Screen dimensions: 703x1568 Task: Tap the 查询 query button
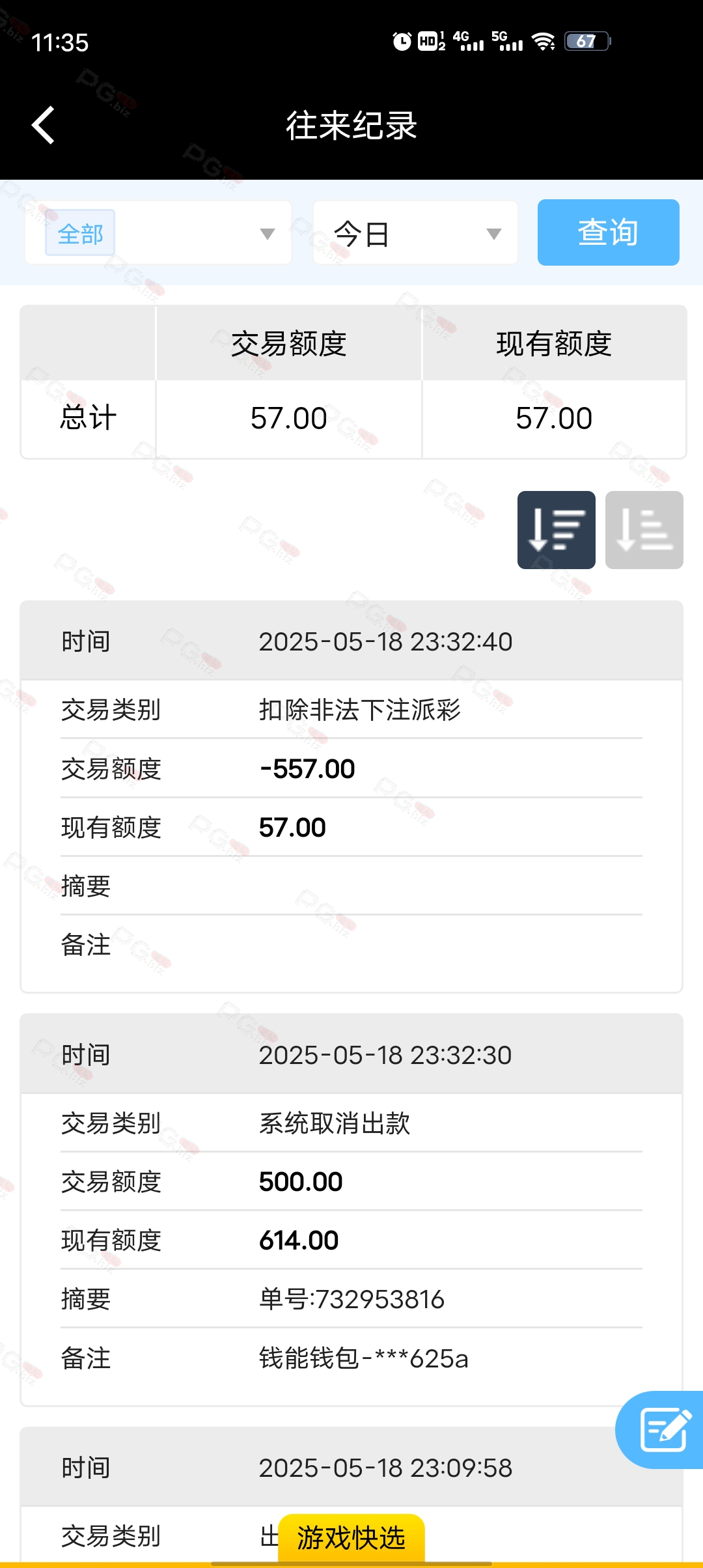pos(608,232)
